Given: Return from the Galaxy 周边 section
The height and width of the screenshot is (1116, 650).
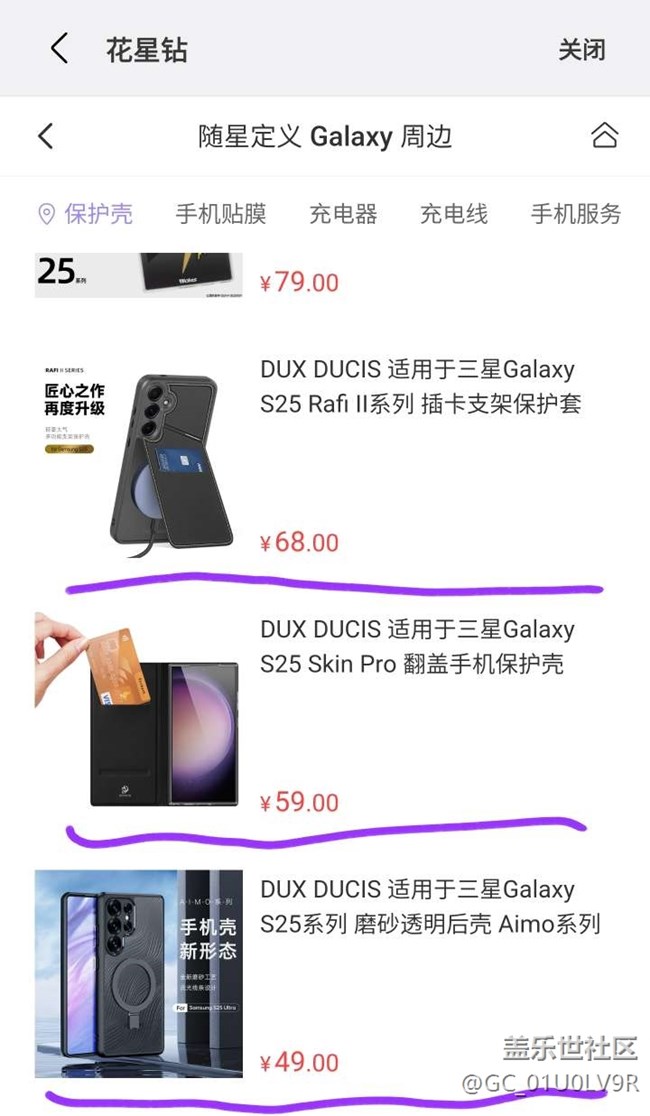Looking at the screenshot, I should pos(46,136).
